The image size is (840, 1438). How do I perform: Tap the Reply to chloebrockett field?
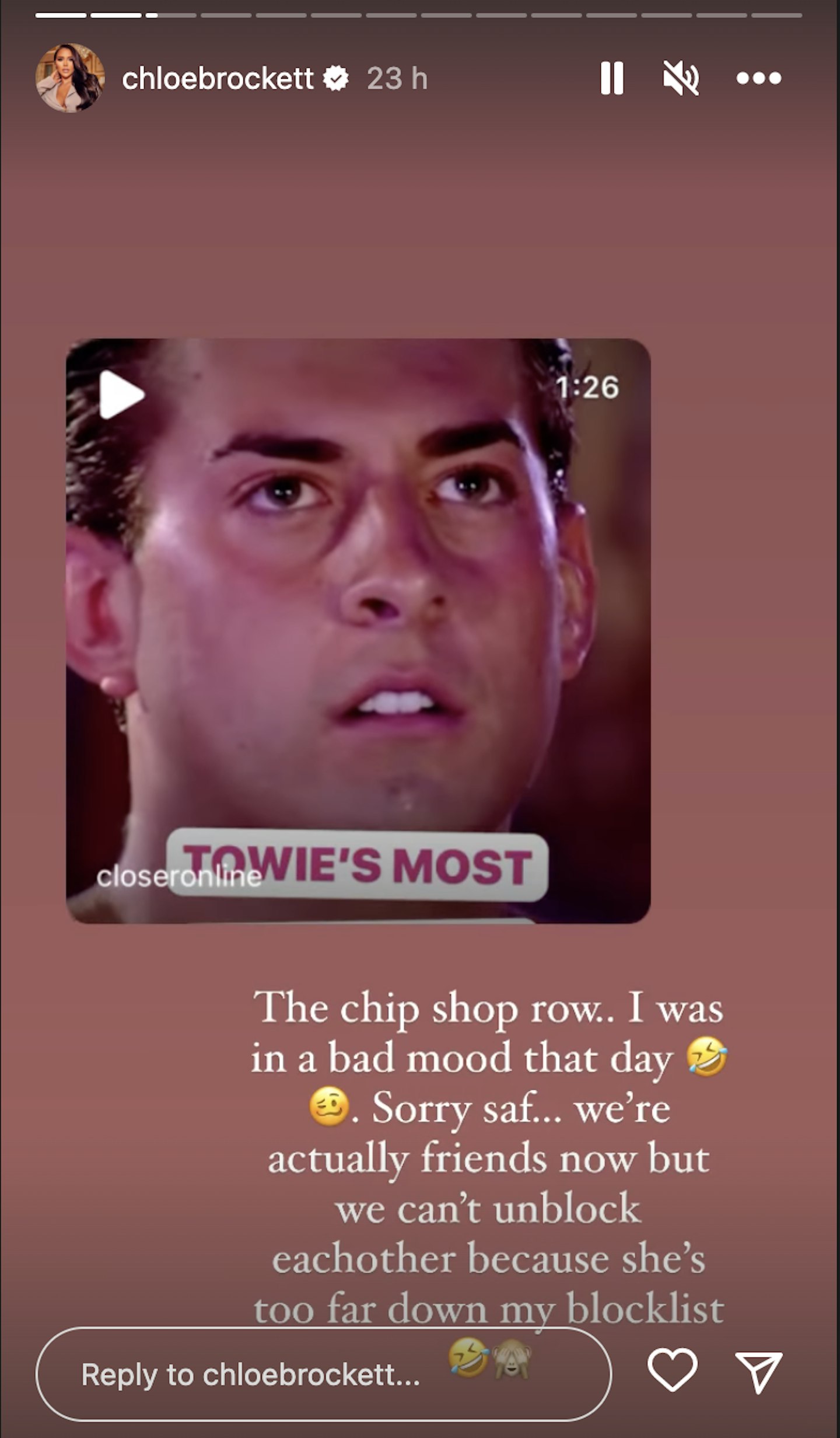point(251,1376)
